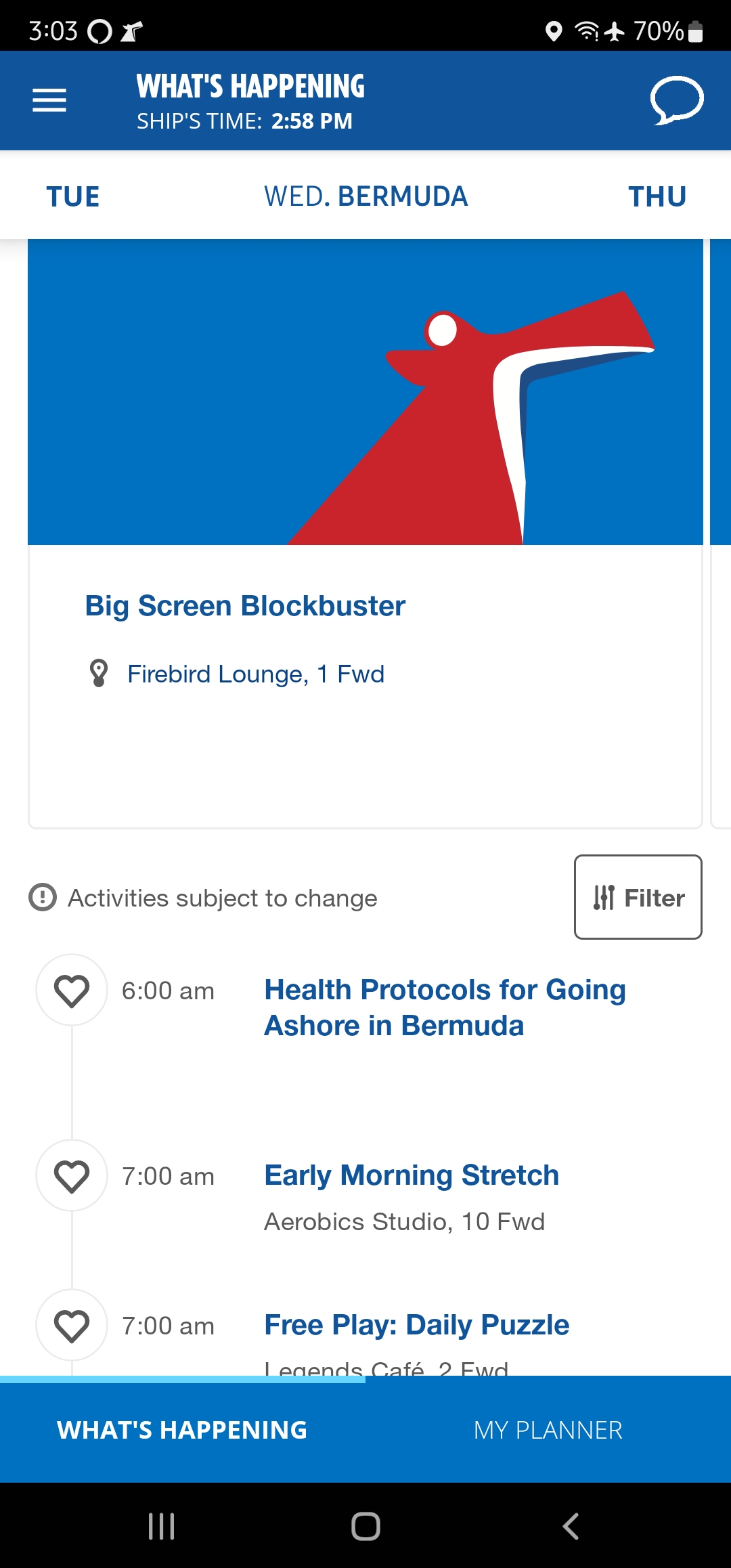Viewport: 731px width, 1568px height.
Task: Open Health Protocols for Going Ashore in Bermuda
Action: click(445, 1008)
